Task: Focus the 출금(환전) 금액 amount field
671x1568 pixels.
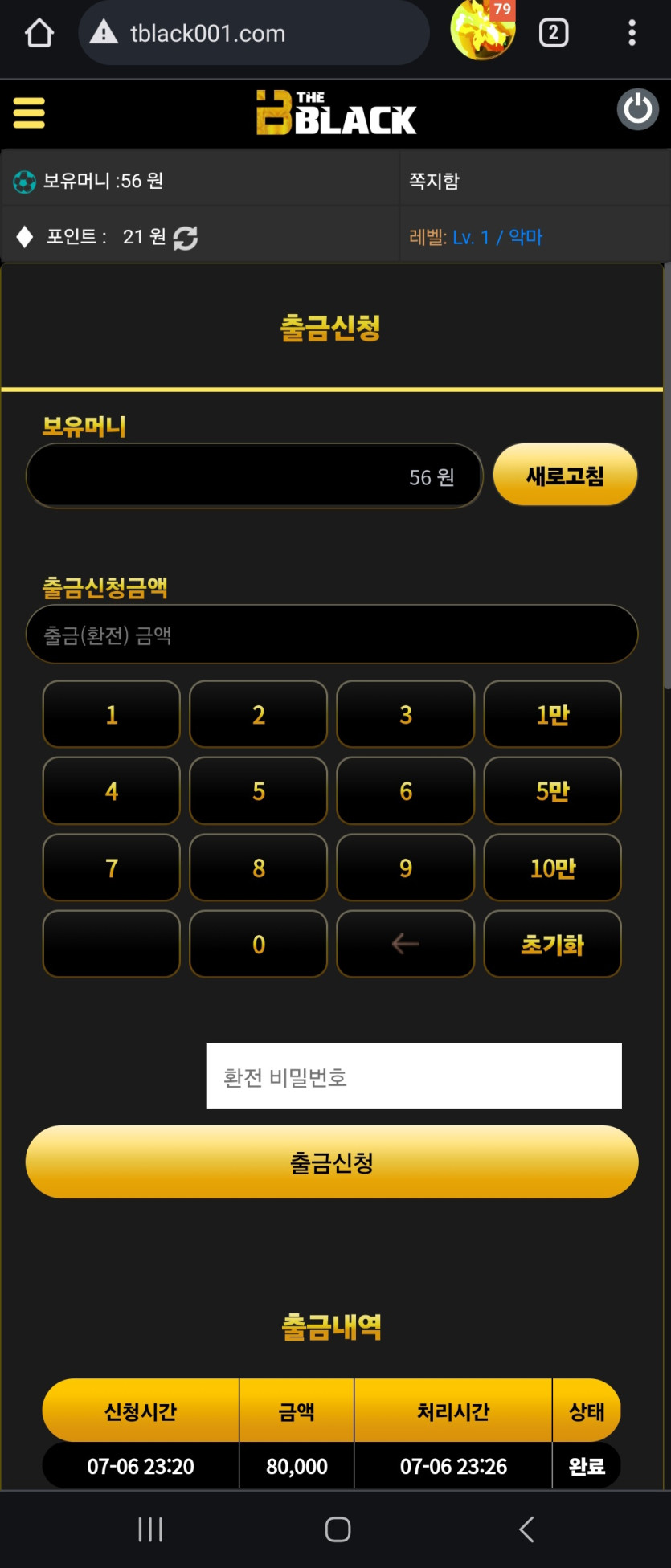Action: [x=332, y=635]
